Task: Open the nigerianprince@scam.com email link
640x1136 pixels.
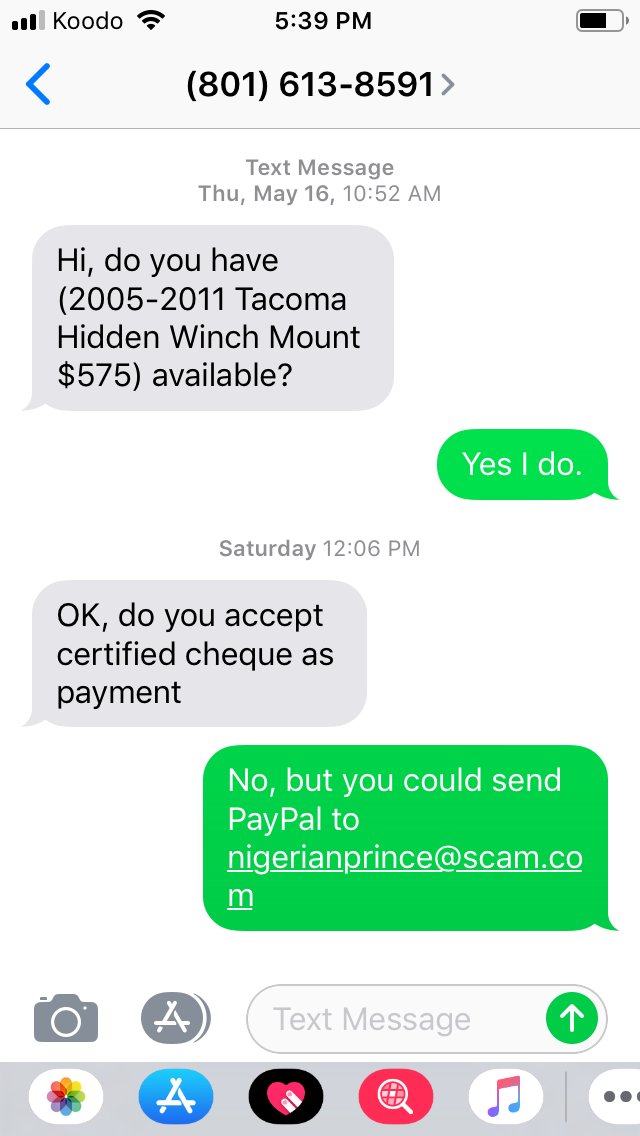Action: 404,877
